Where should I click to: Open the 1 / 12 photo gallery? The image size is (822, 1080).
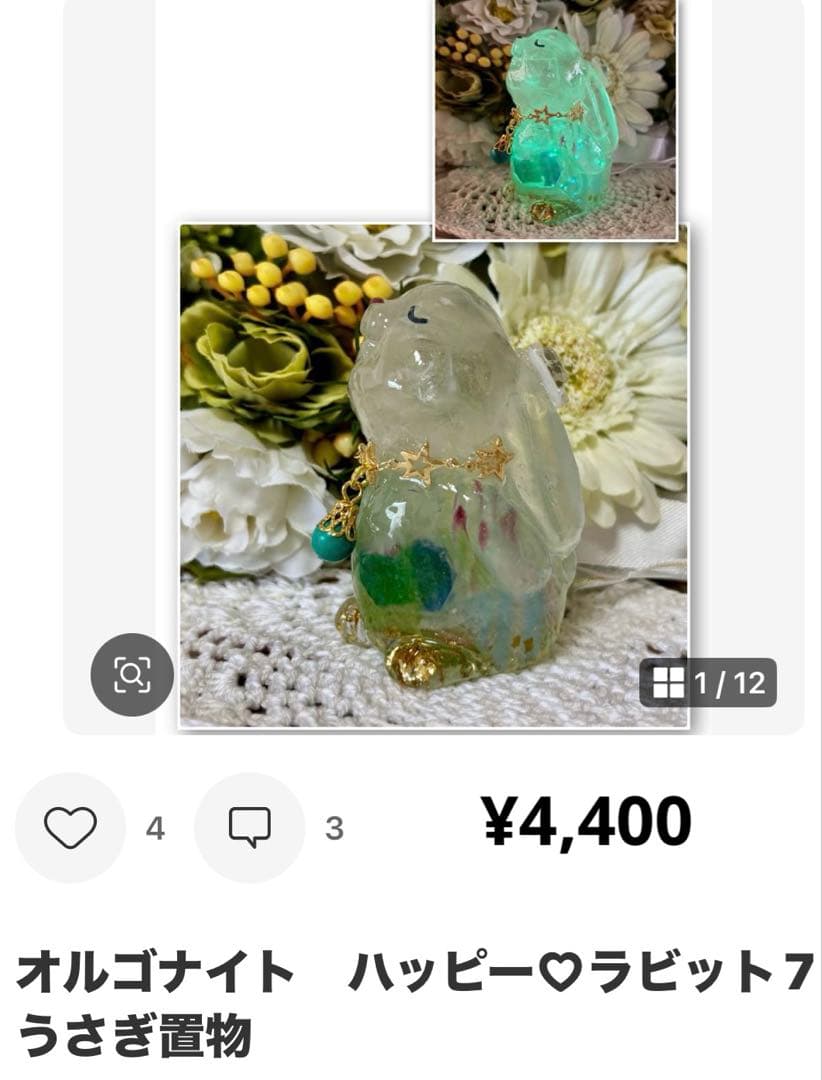708,683
